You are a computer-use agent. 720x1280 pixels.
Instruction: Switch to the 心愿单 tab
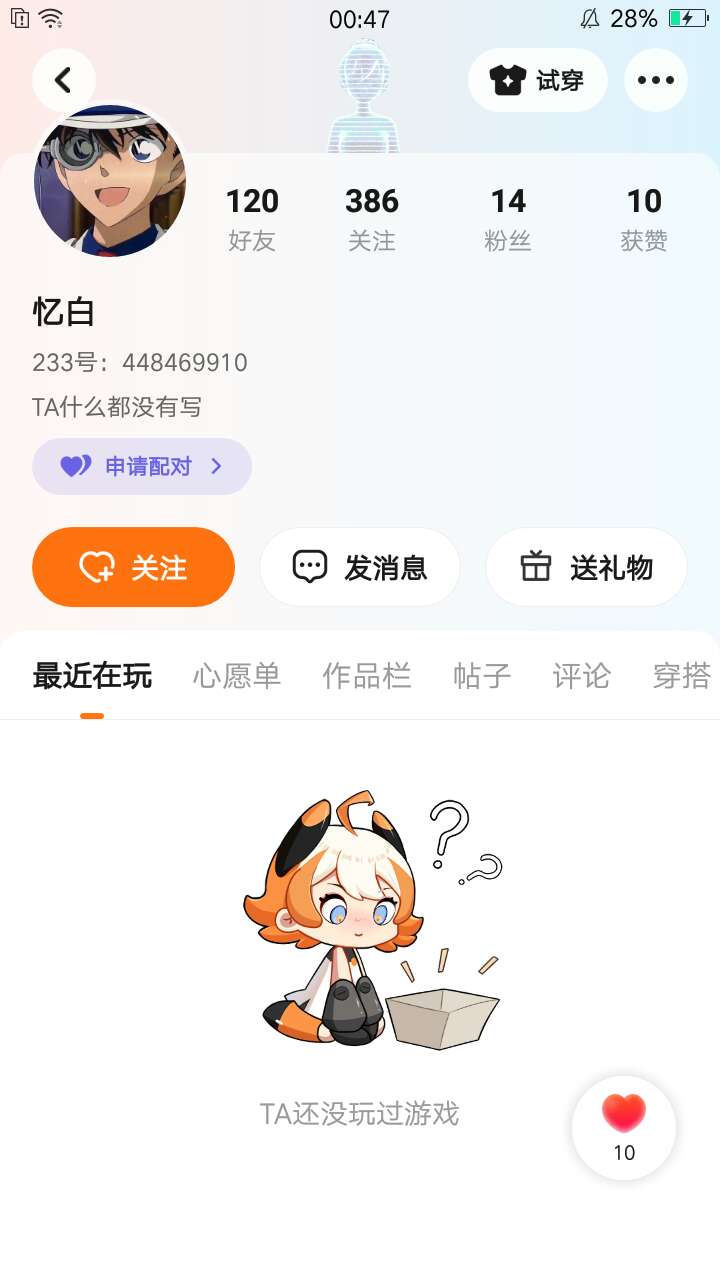point(237,676)
